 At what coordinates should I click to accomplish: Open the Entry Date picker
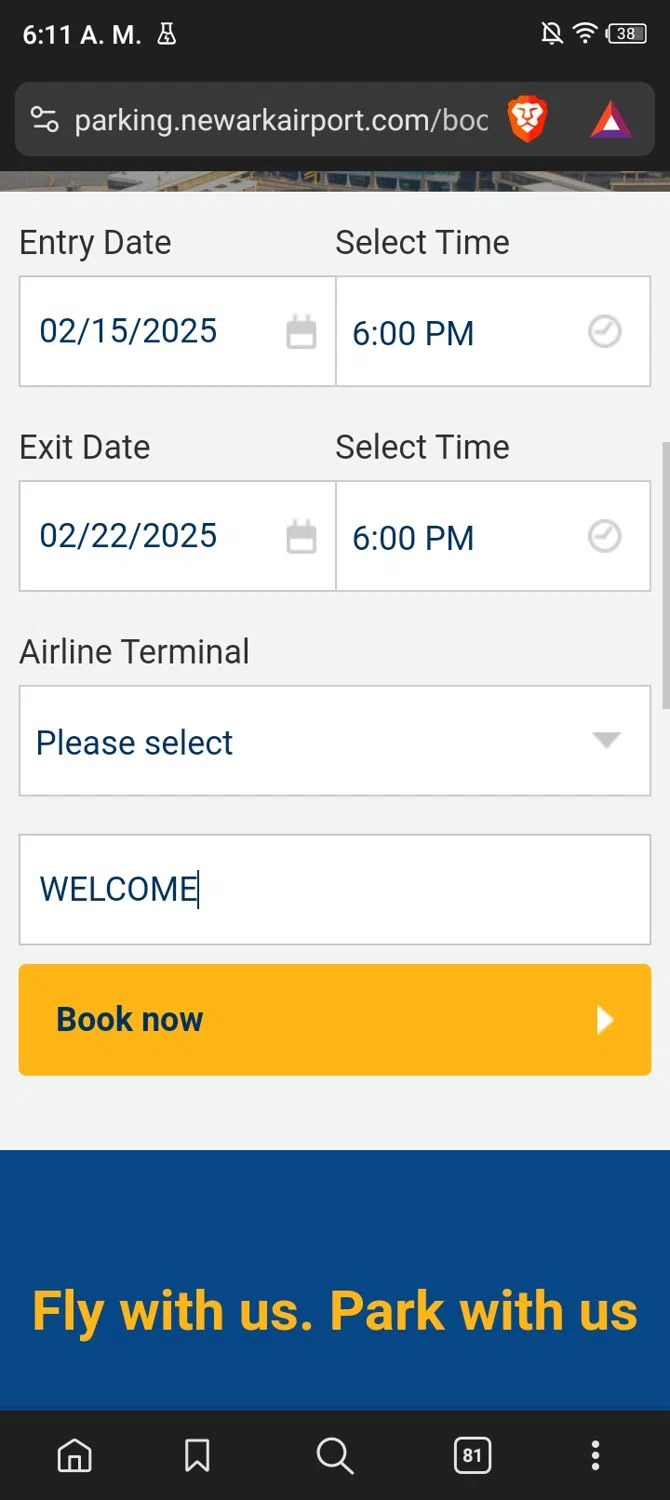(x=177, y=331)
